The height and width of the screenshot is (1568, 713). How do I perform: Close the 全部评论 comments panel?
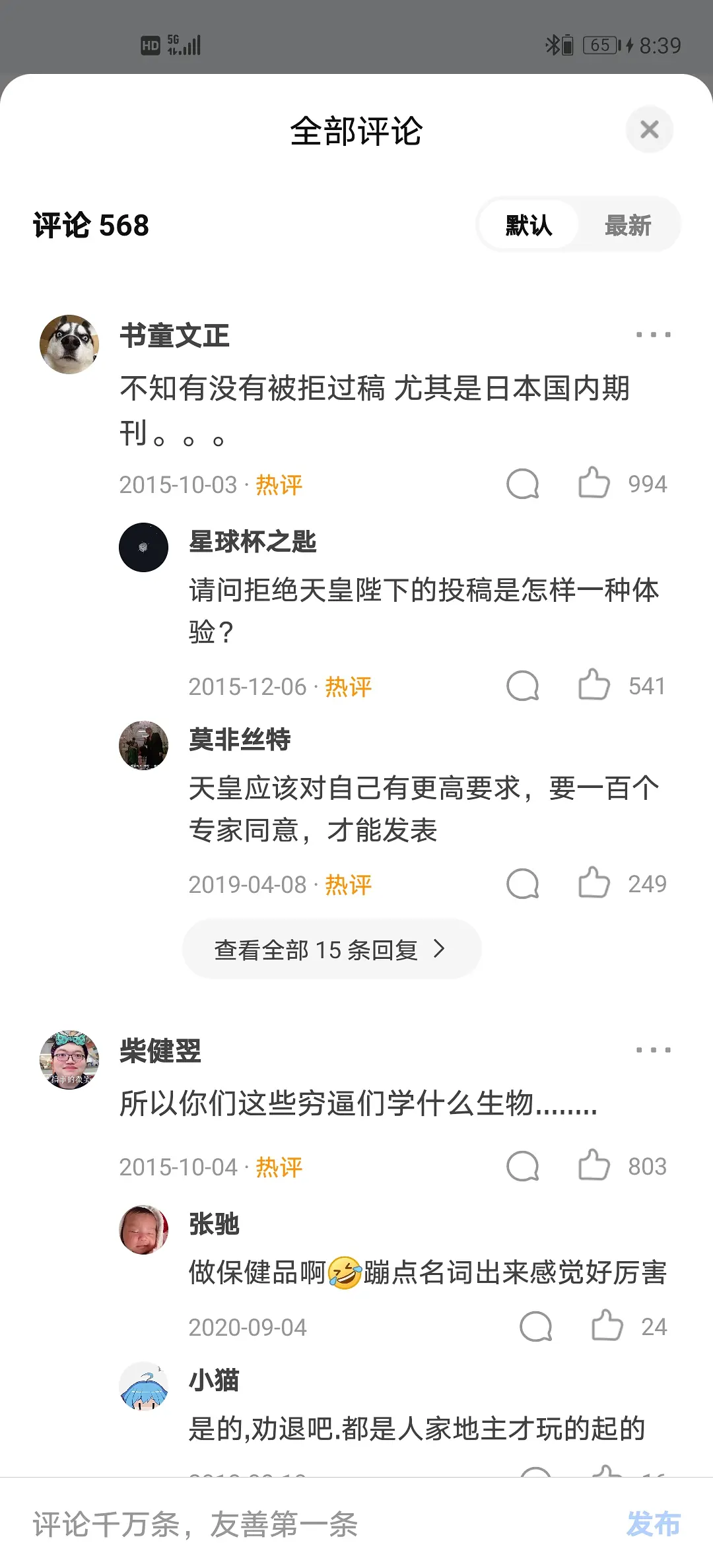pos(649,129)
